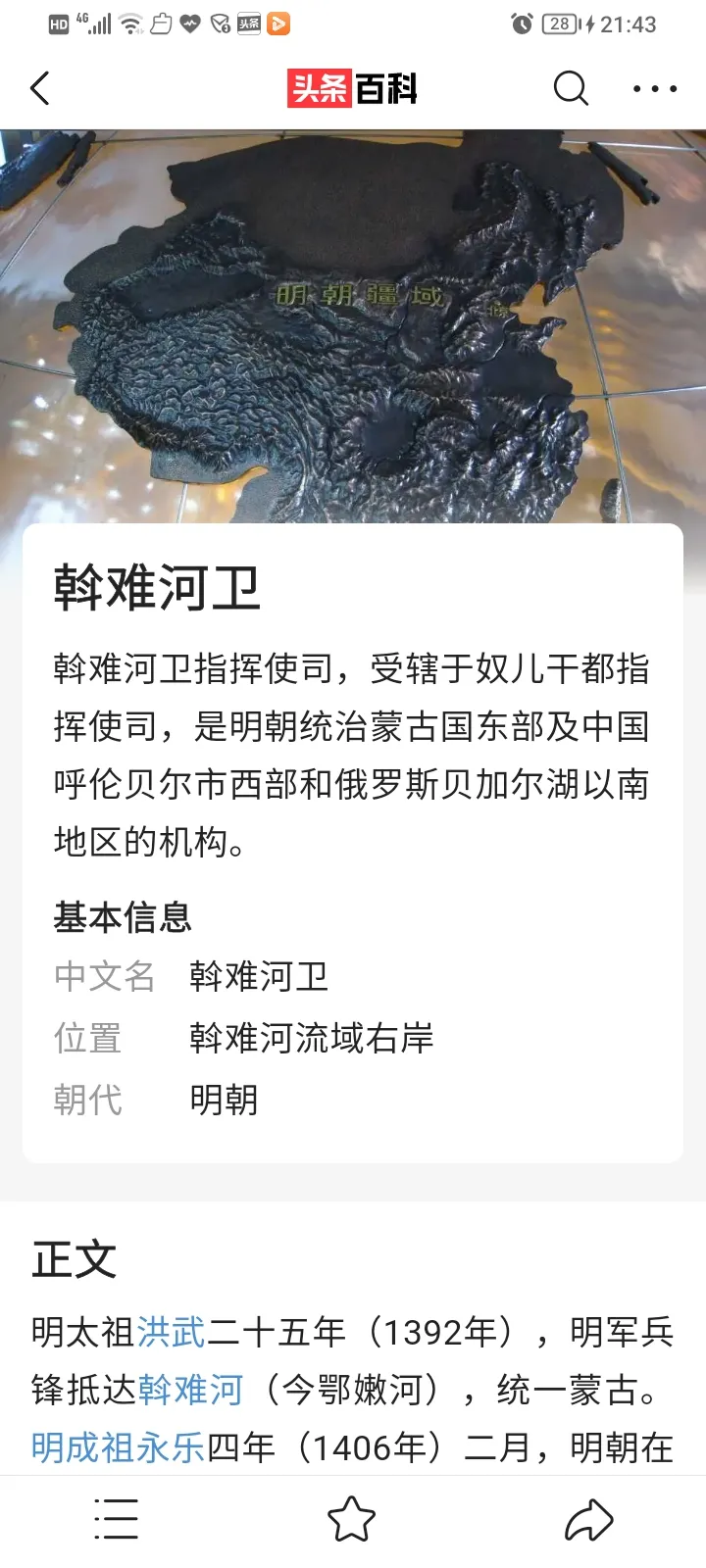Go back using the top-left arrow
The height and width of the screenshot is (1568, 706).
point(40,89)
